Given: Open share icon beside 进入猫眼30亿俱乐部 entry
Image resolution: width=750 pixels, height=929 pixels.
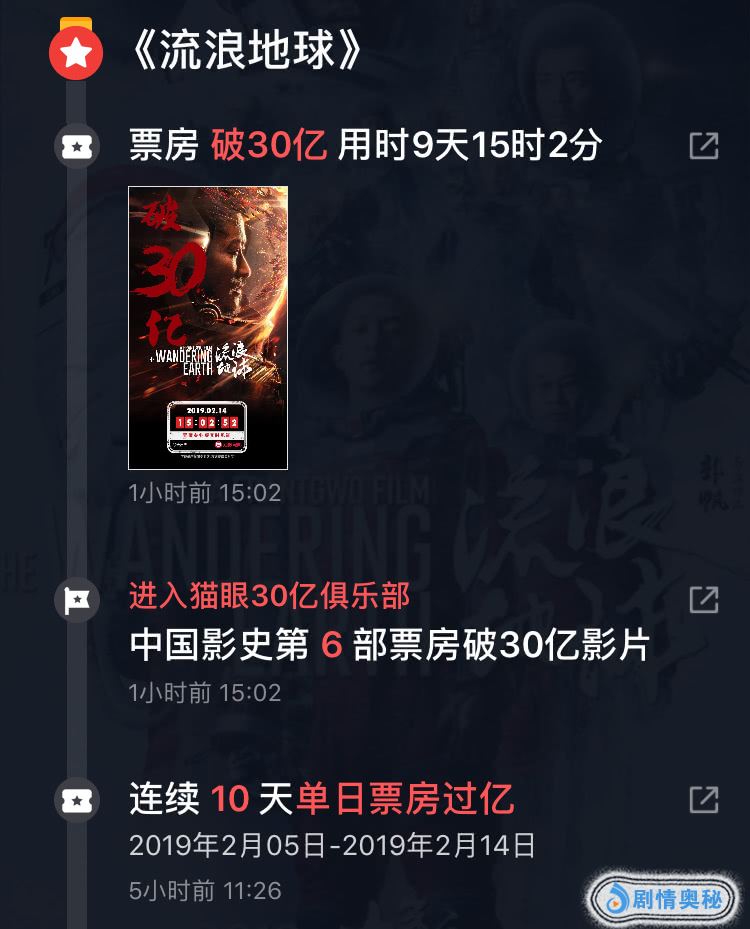Looking at the screenshot, I should point(704,599).
